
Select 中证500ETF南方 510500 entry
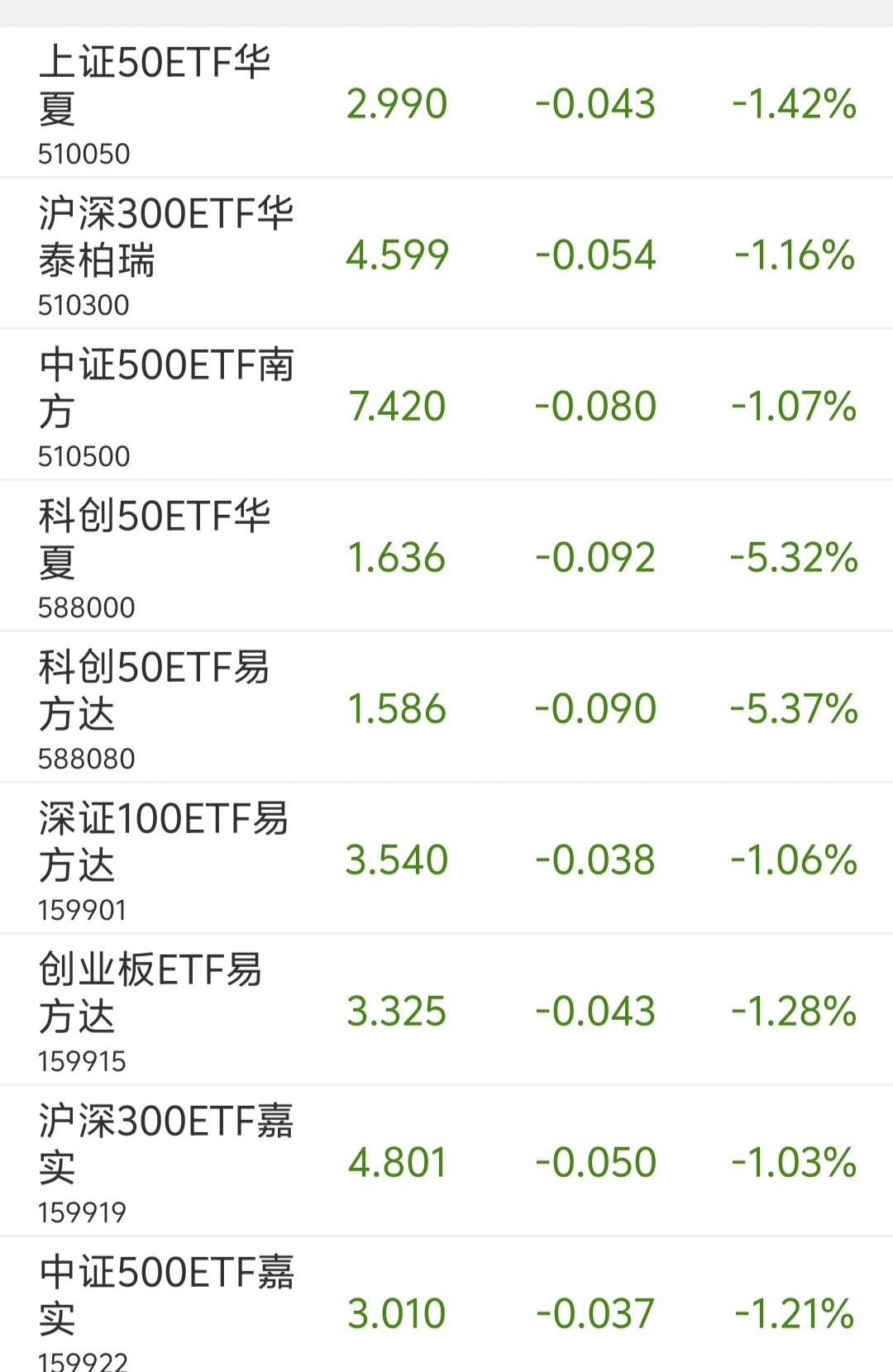[446, 405]
